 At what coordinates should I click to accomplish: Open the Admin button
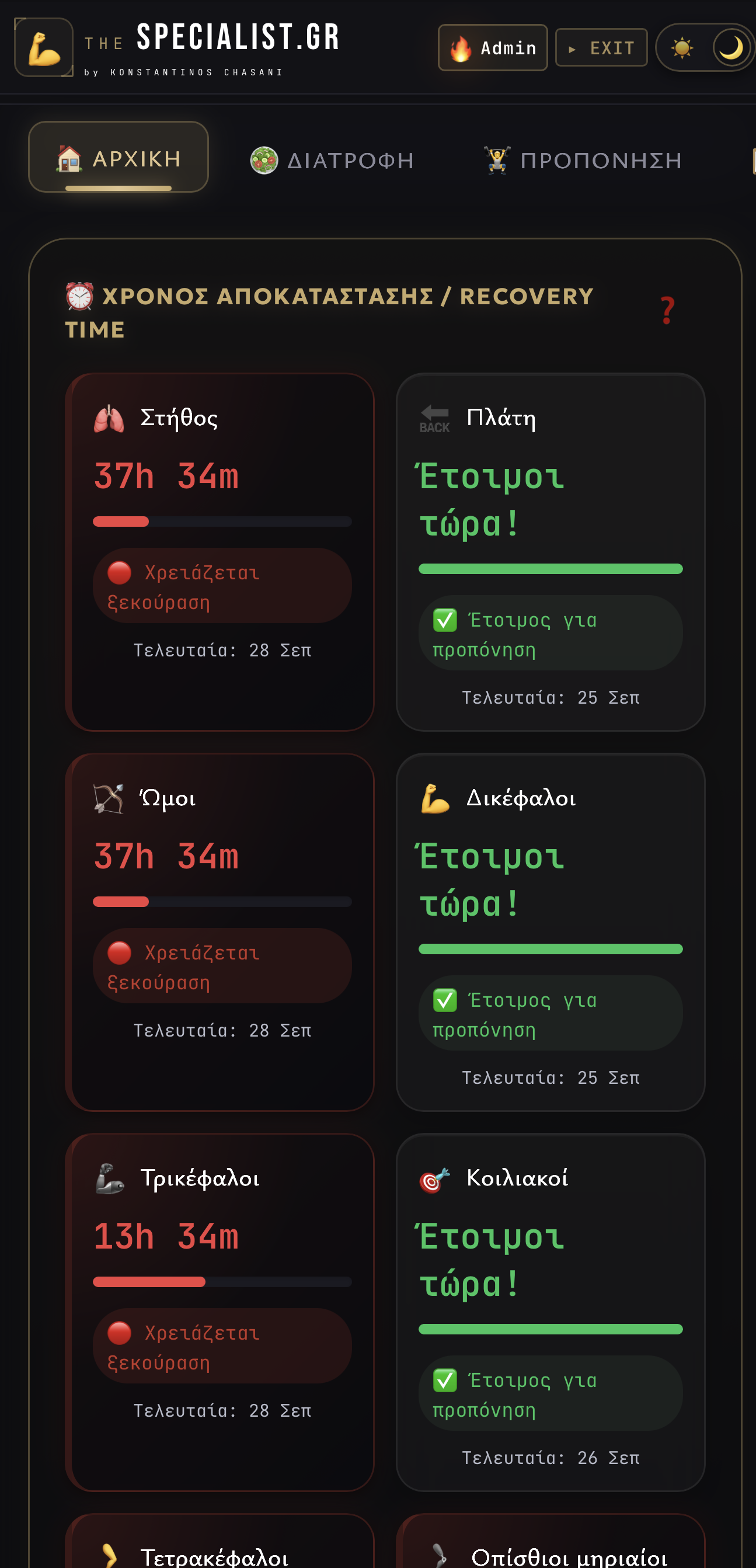point(493,47)
